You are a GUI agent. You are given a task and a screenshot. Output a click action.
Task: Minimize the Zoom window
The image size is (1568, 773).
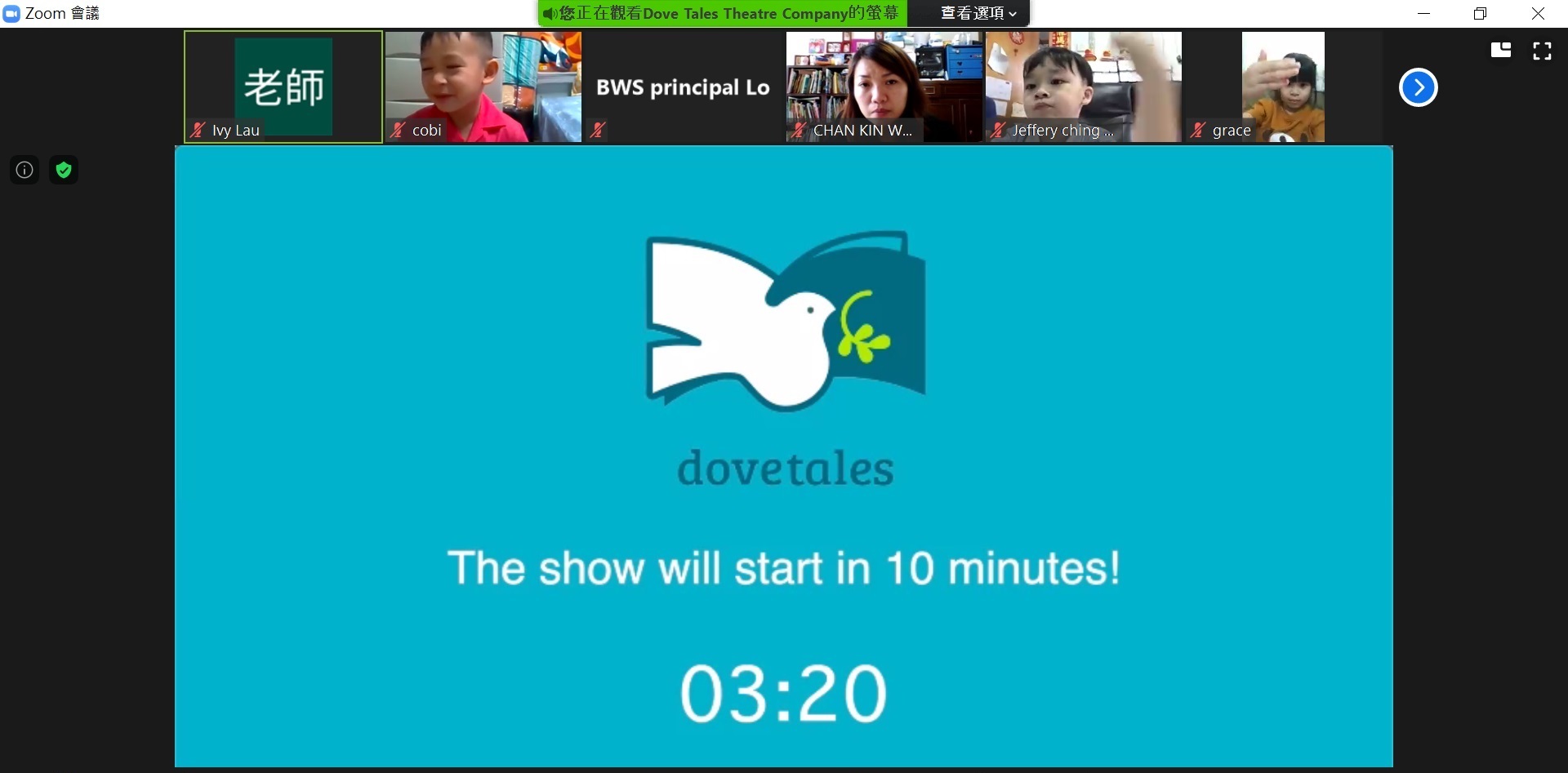1423,13
